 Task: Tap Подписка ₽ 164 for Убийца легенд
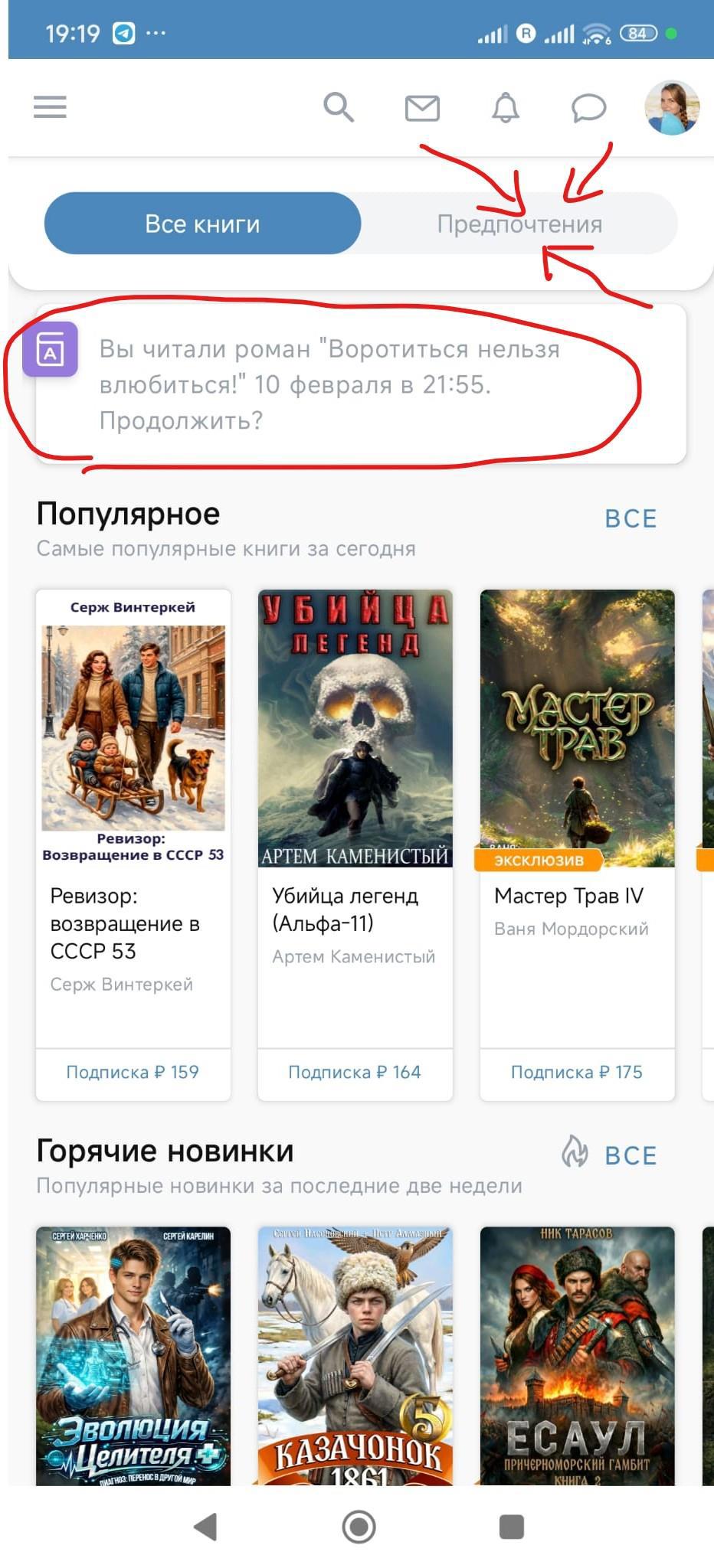(355, 1072)
